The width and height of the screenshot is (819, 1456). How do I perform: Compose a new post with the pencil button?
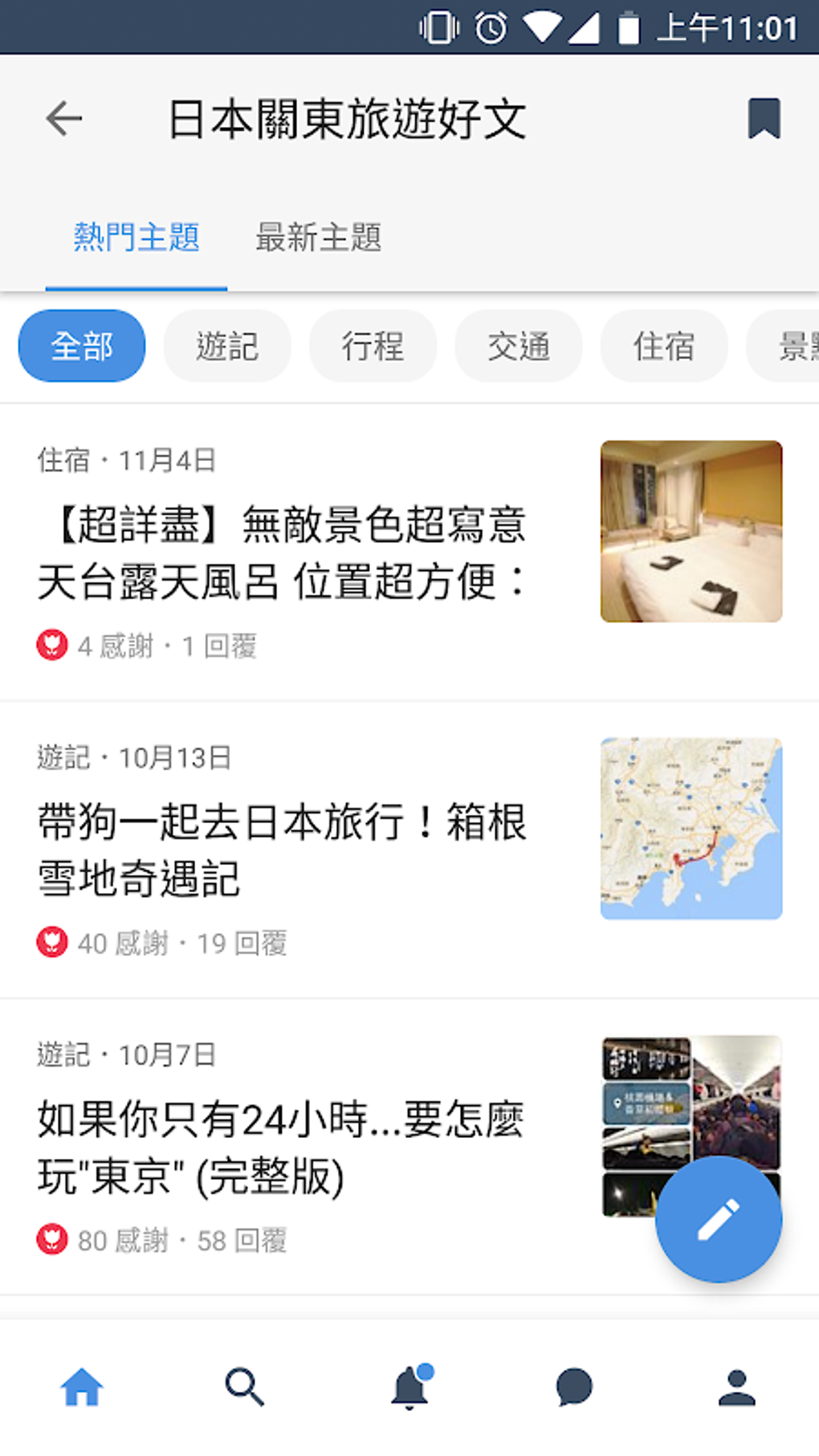click(x=718, y=1219)
